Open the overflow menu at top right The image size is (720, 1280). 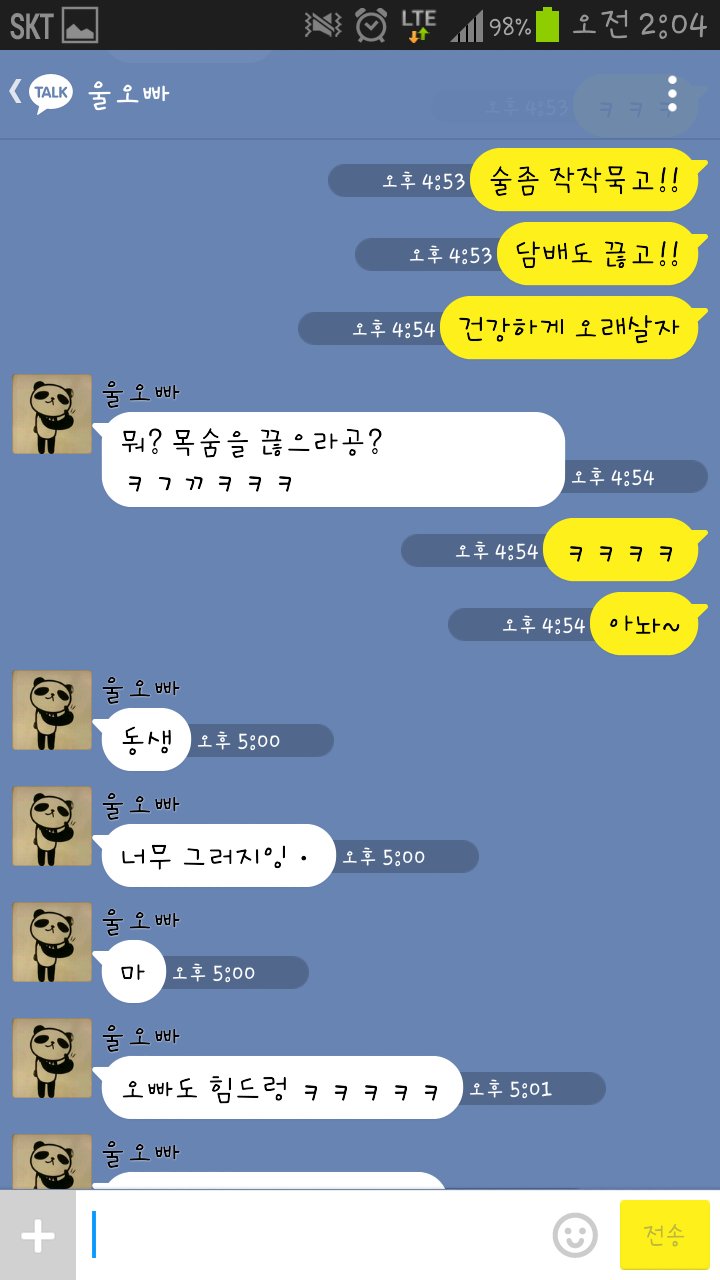(674, 92)
